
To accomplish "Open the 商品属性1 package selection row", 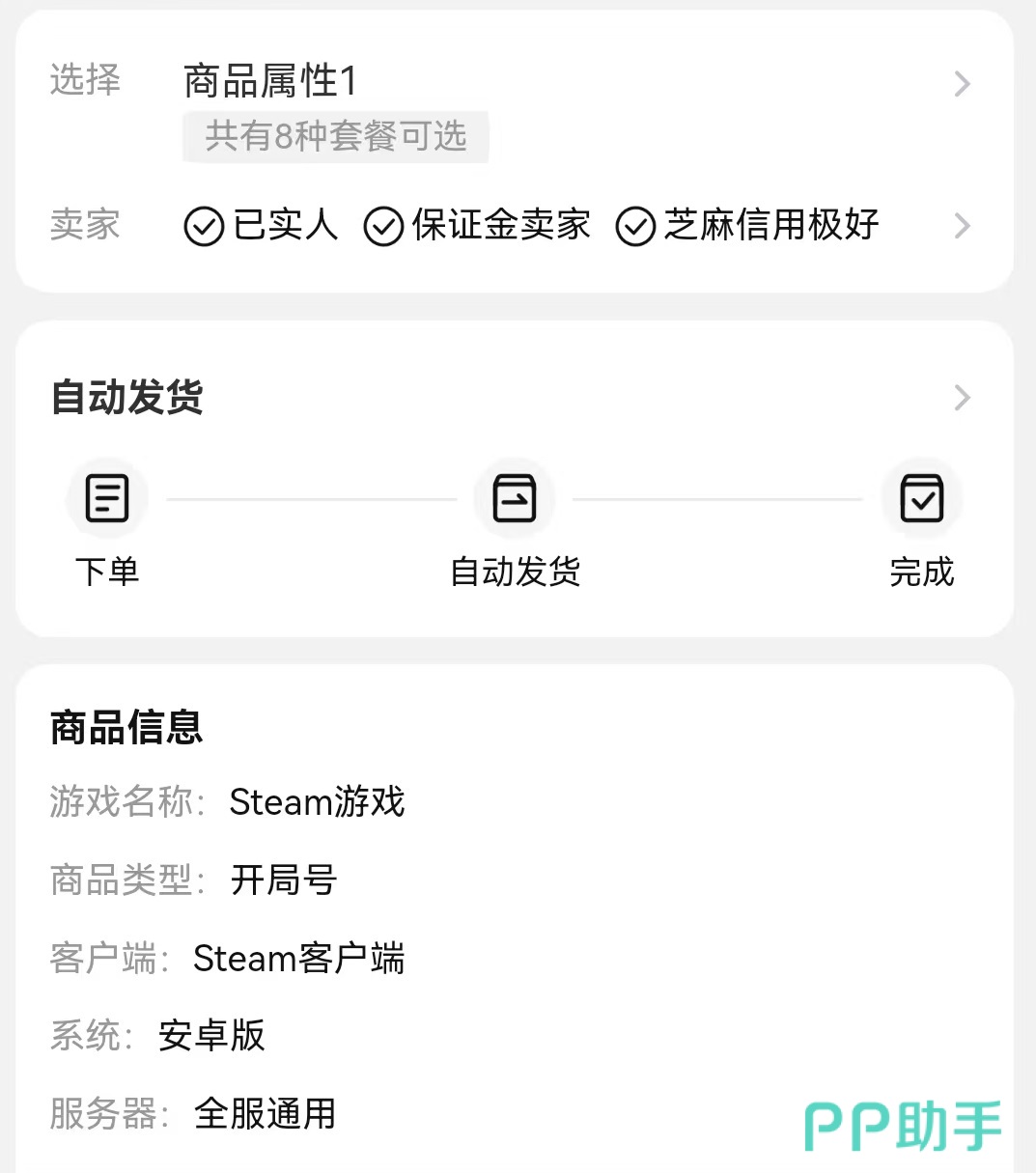I will 961,85.
